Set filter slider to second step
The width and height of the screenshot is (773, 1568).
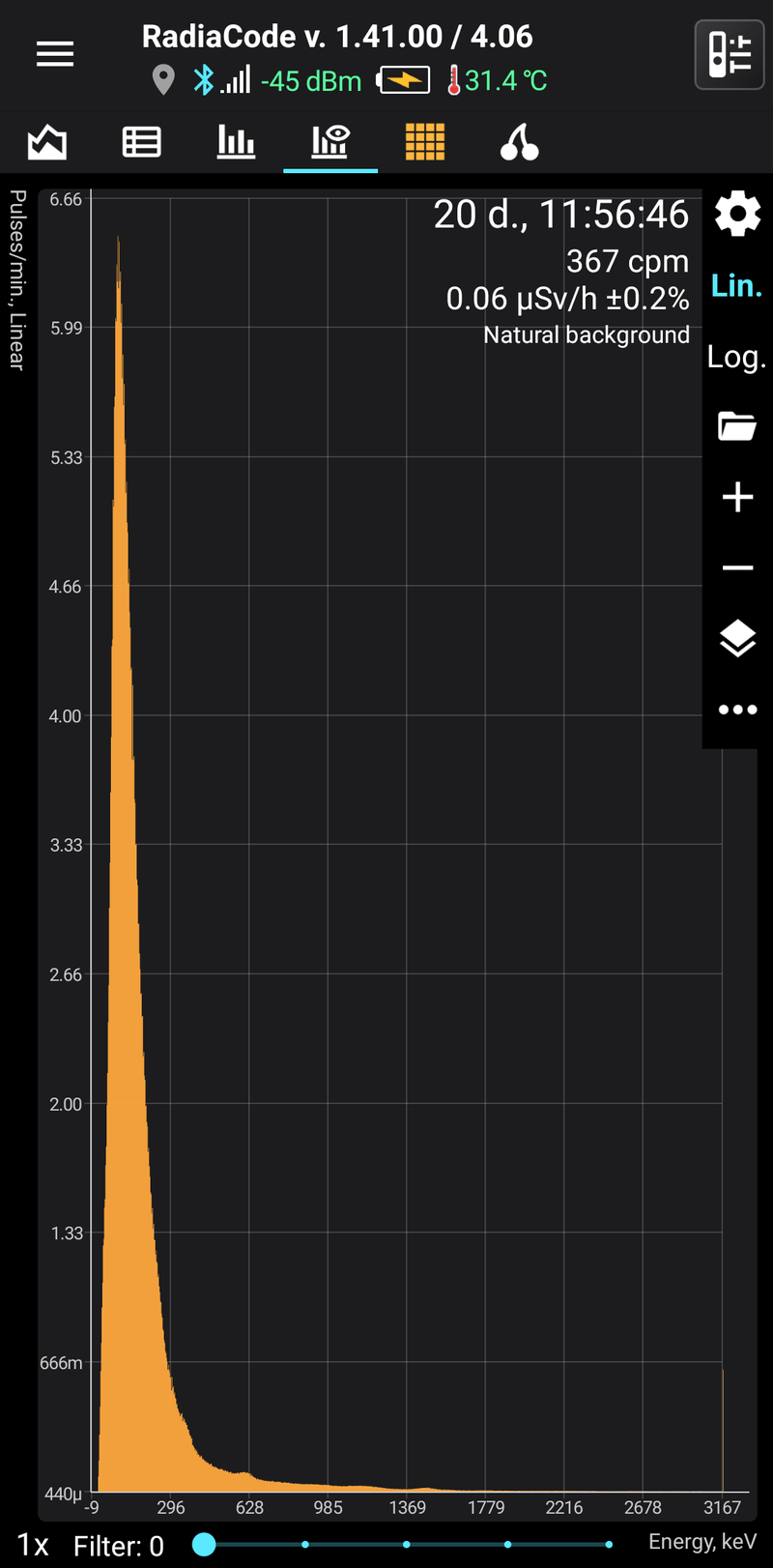305,1545
